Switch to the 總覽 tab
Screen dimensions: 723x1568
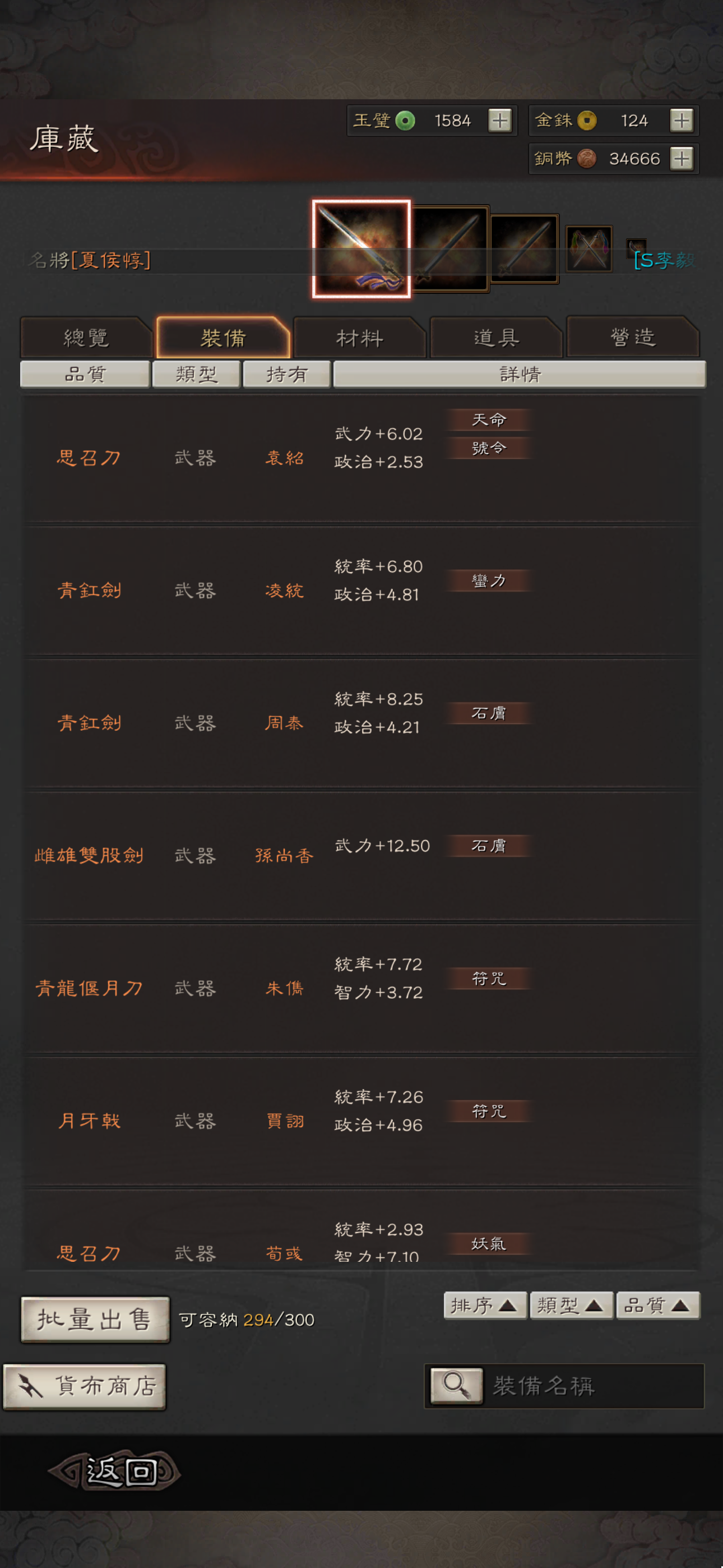[86, 337]
